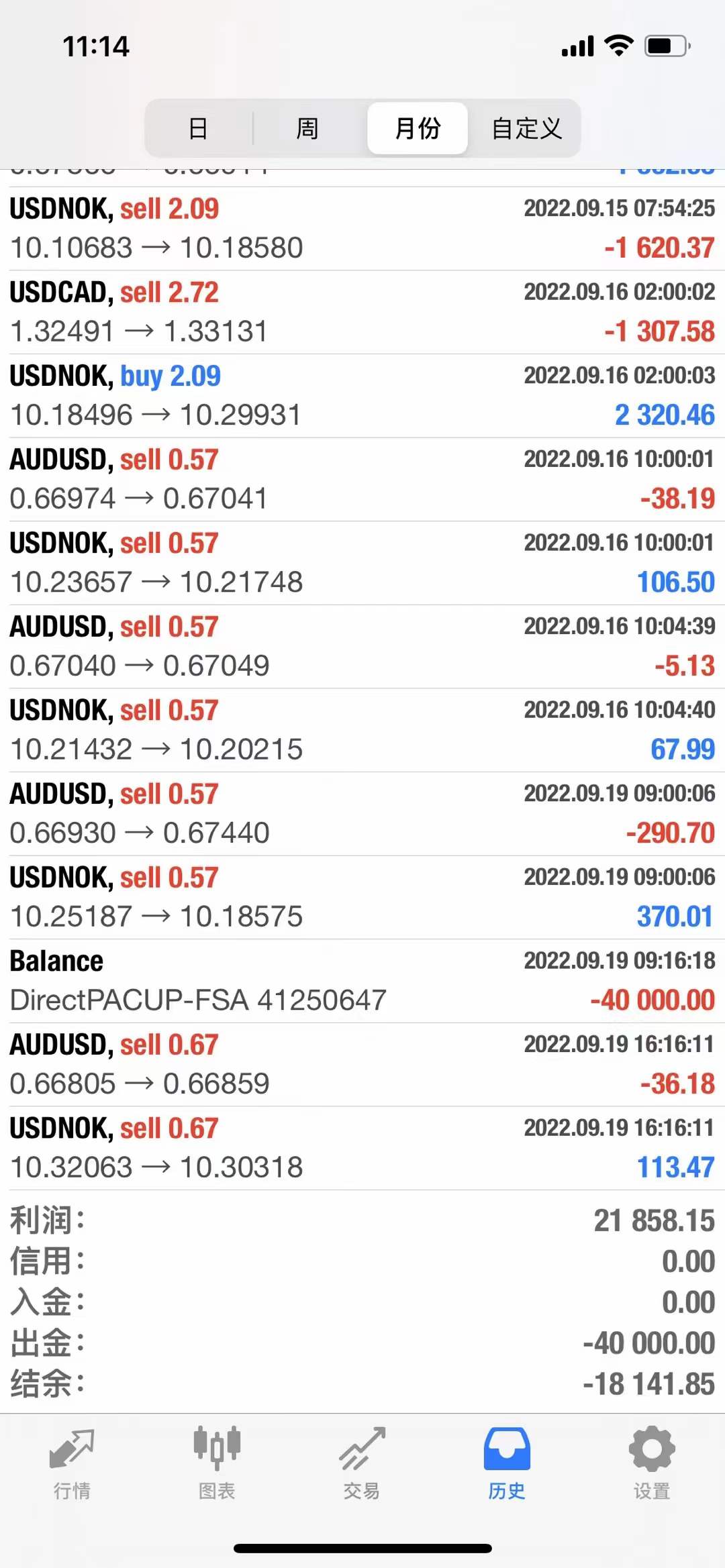
Task: Open AUDUSD deal with -290.70 loss
Action: 362,814
